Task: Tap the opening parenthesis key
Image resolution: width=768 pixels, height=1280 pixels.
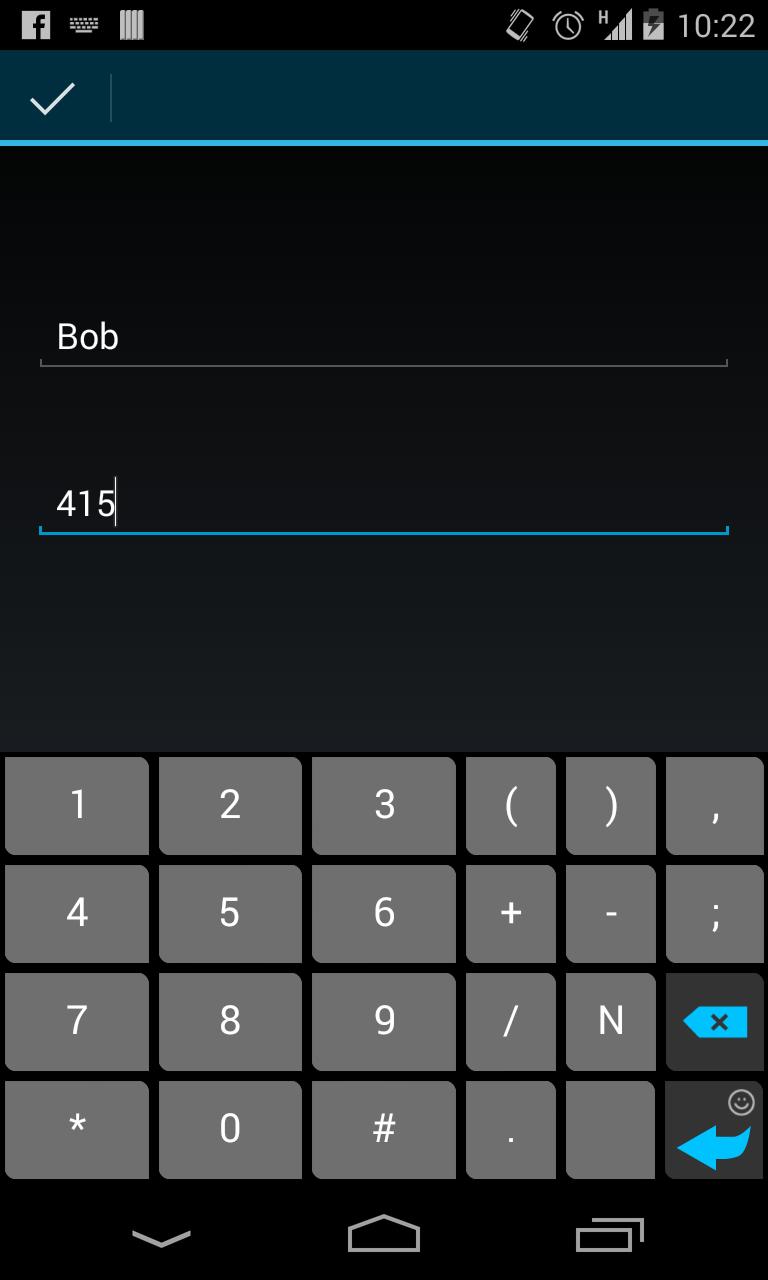Action: tap(511, 805)
